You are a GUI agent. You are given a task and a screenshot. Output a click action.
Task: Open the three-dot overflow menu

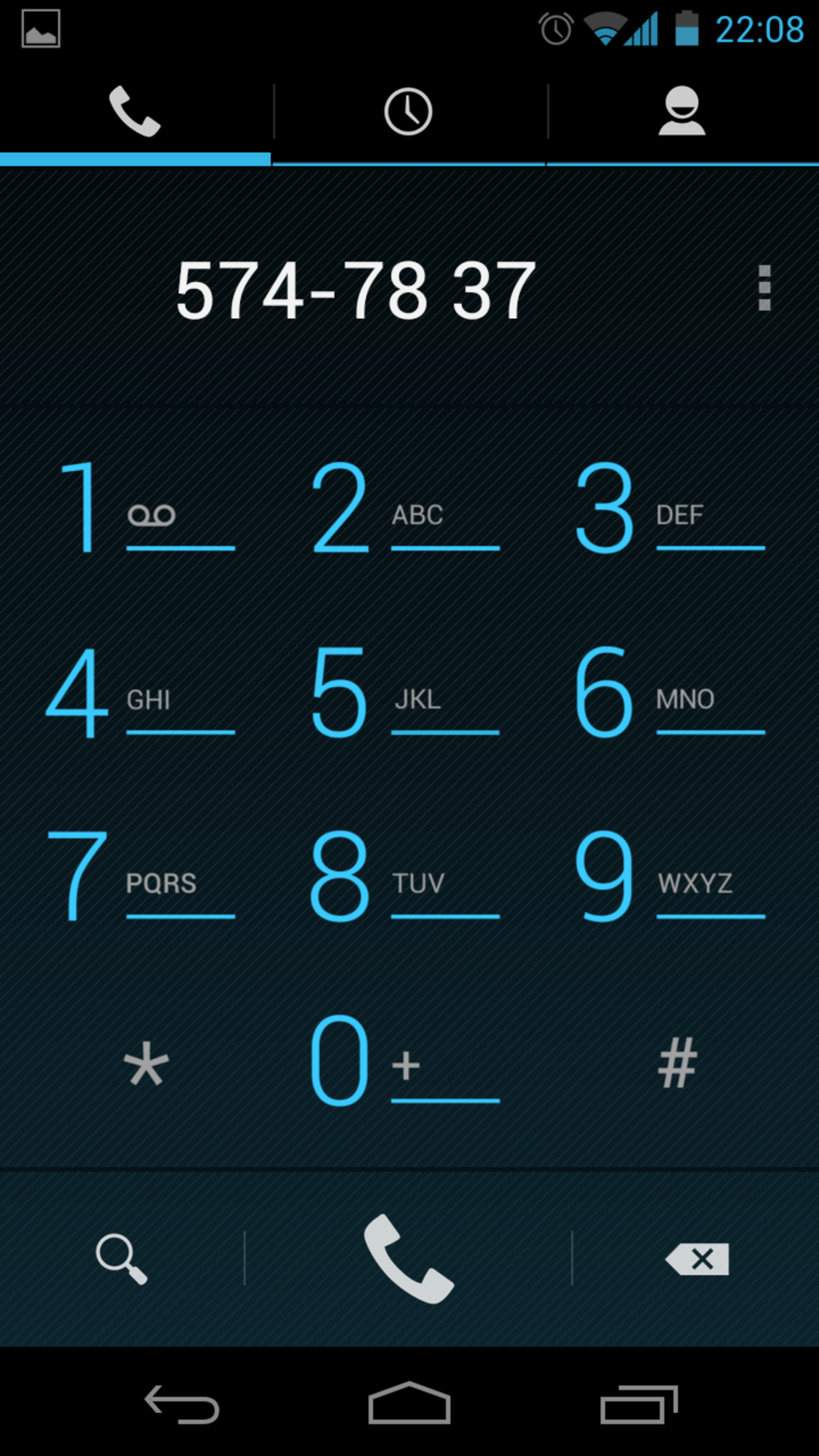click(764, 288)
